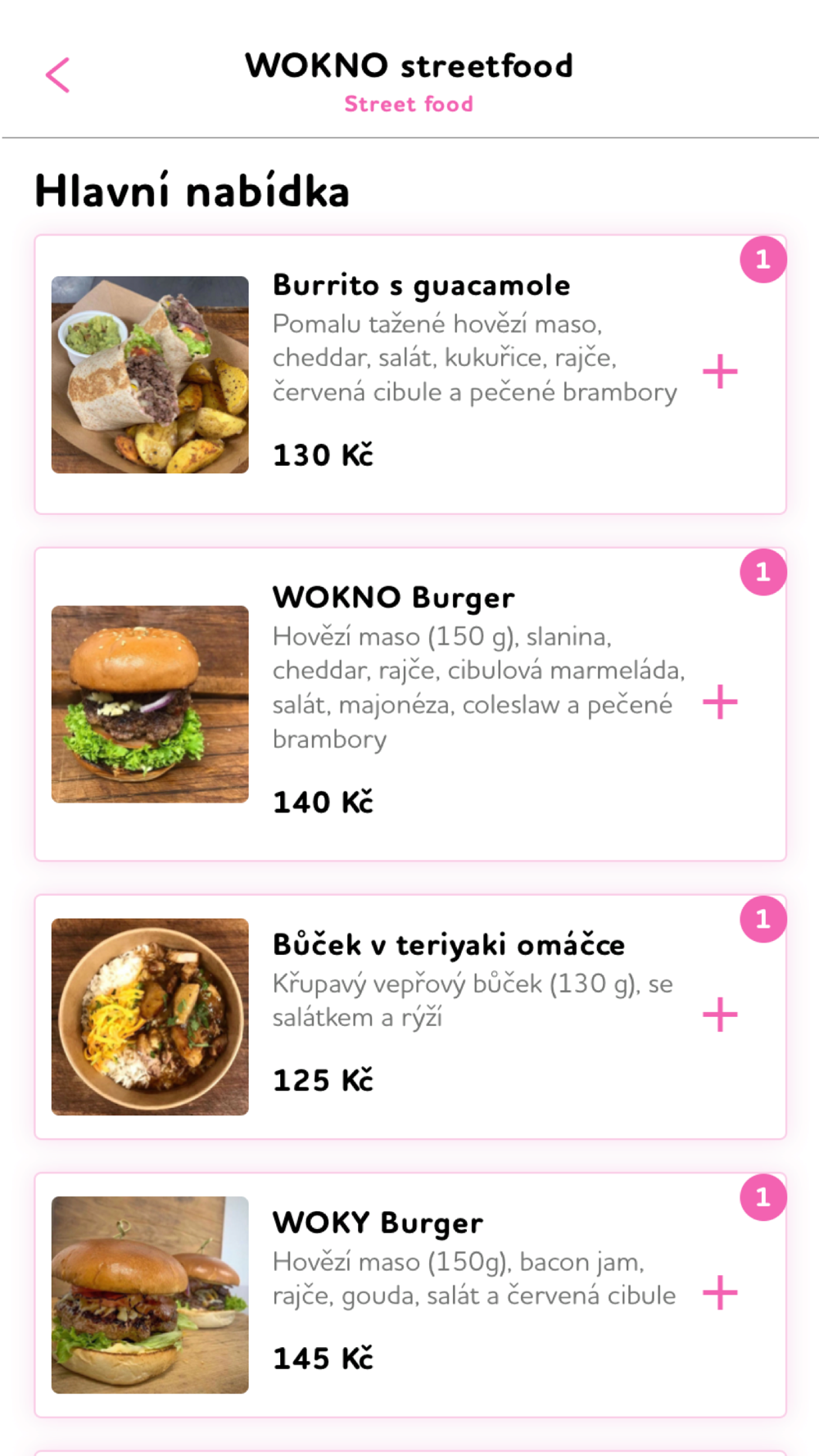Add another WOKY Burger to order
This screenshot has height=1456, width=819.
click(720, 1293)
